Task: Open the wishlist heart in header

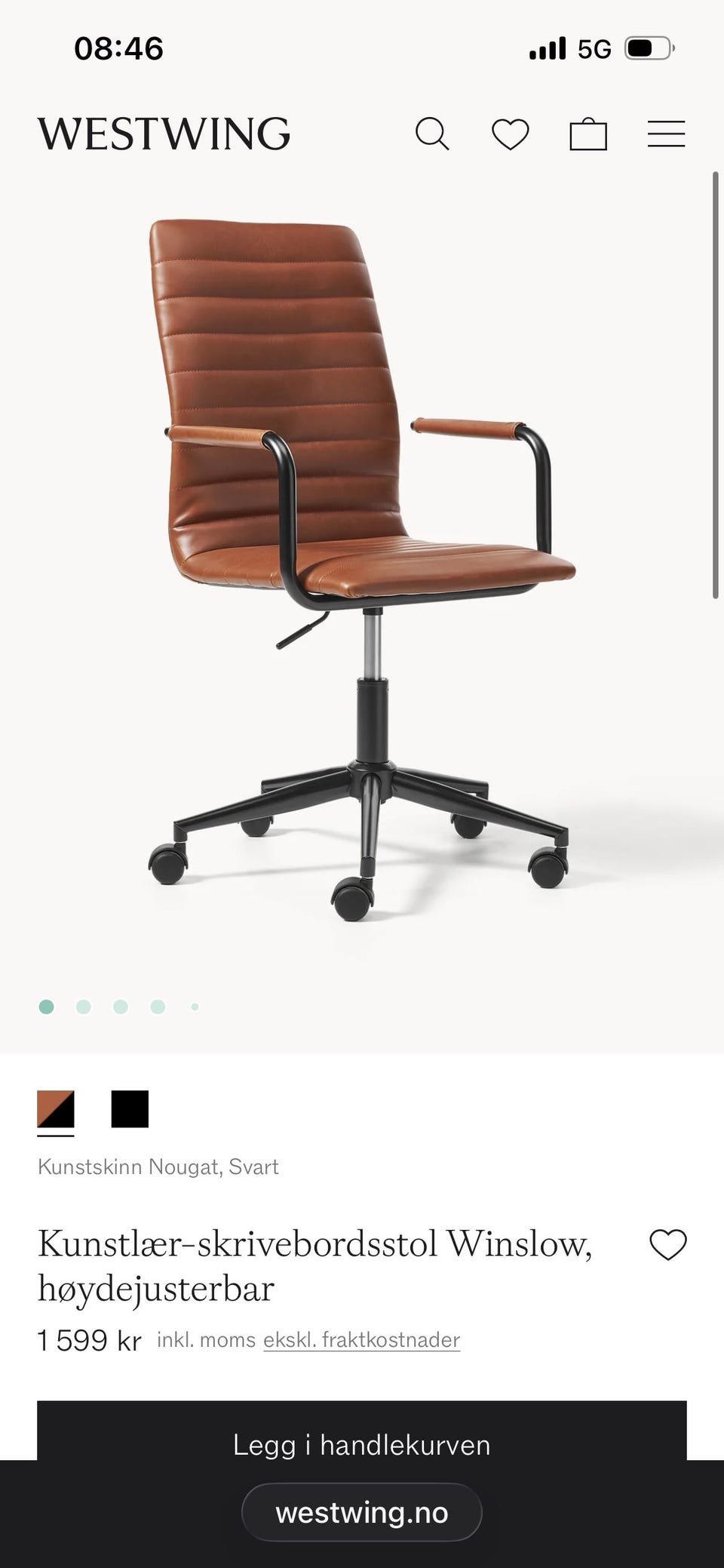Action: [511, 134]
